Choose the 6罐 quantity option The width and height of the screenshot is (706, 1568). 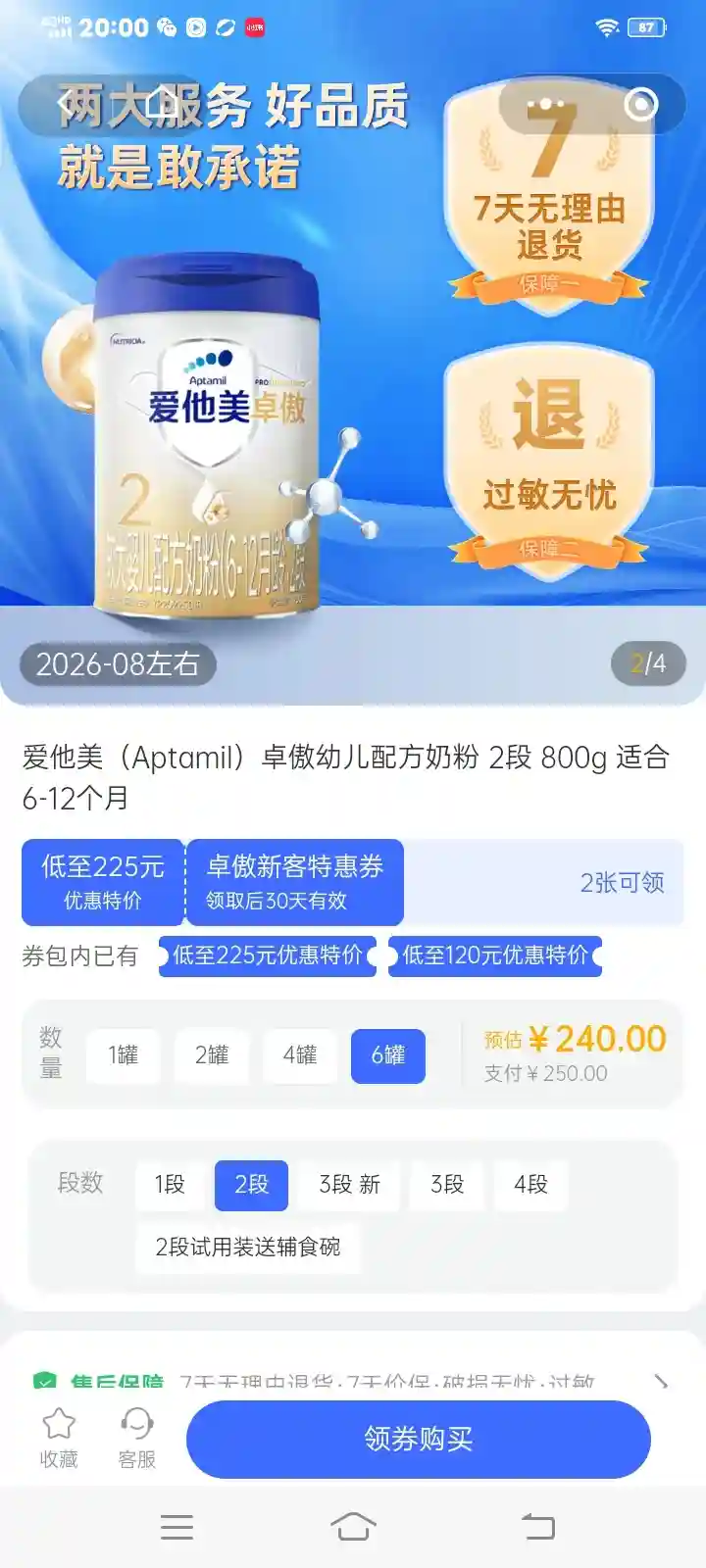point(388,1055)
